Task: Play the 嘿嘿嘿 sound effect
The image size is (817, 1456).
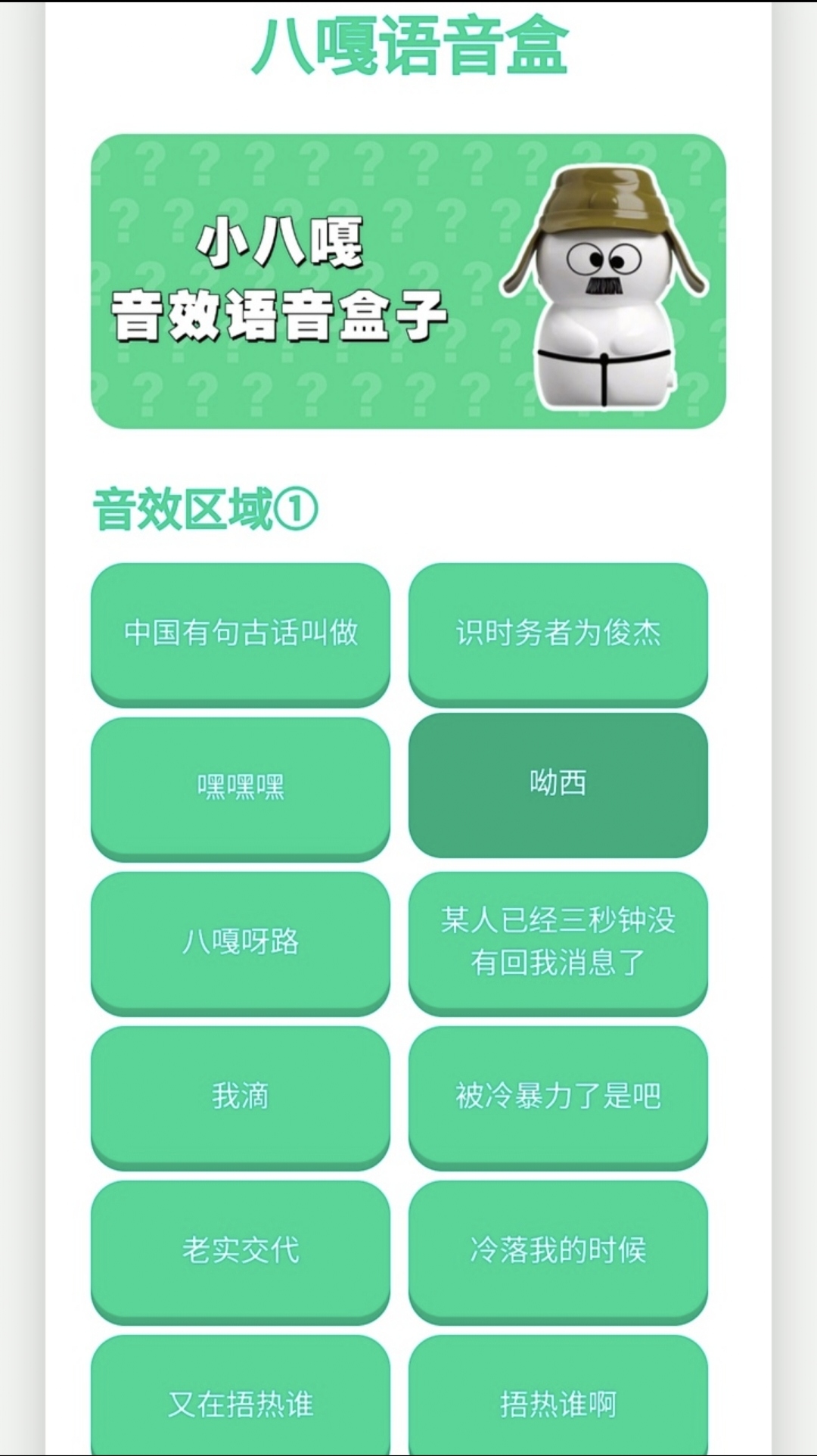Action: click(241, 787)
